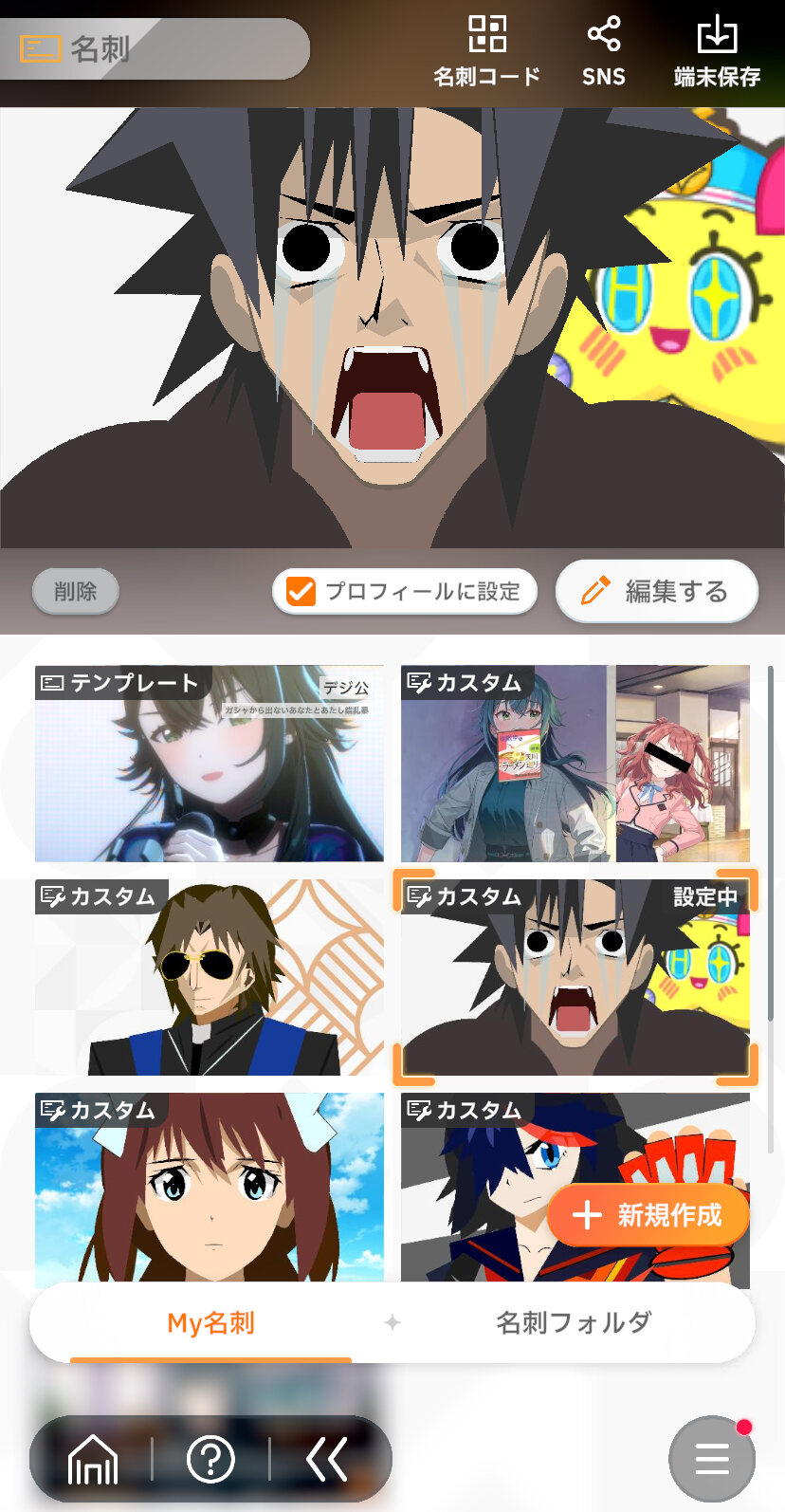Select the テンプレート card with singer girl
The image size is (785, 1512).
(x=210, y=765)
